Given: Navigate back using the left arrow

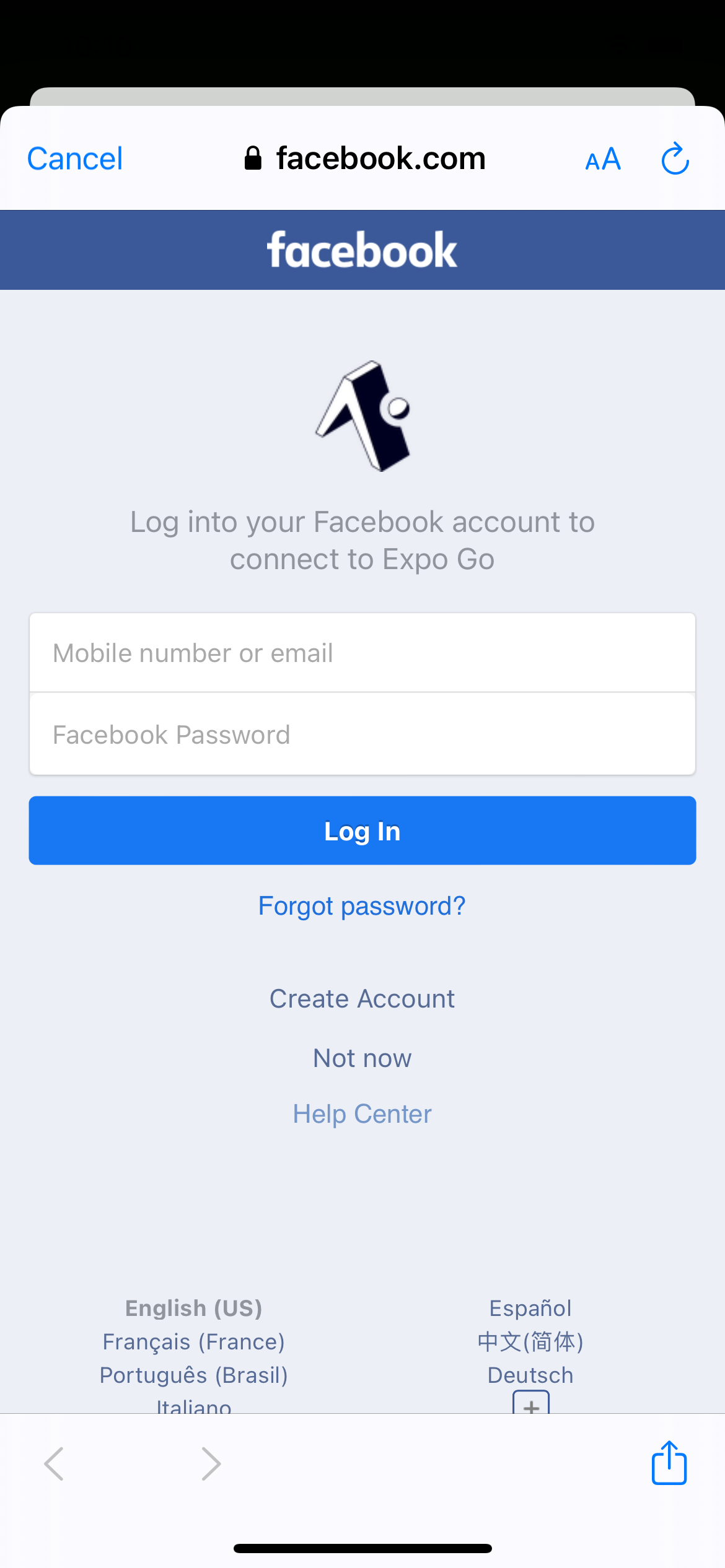Looking at the screenshot, I should pos(55,1464).
